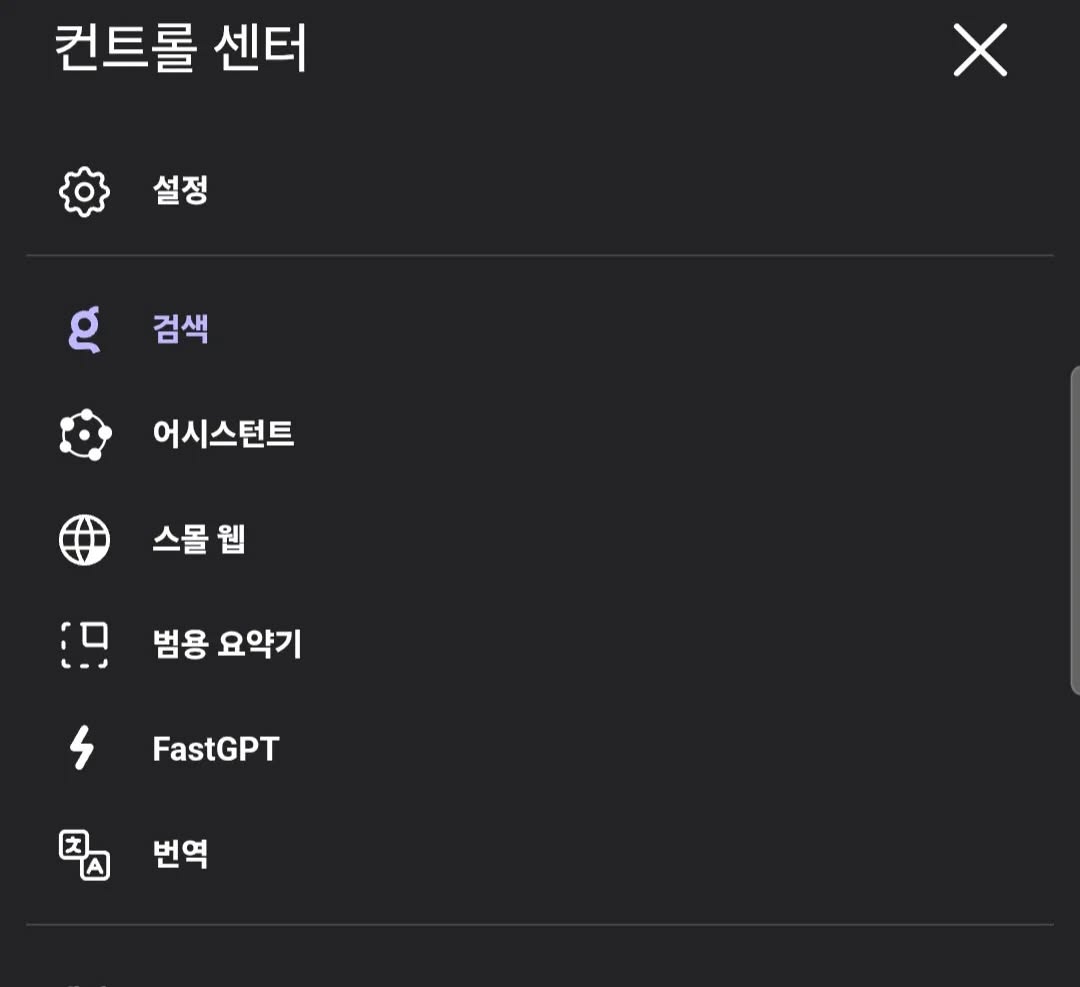
Task: Go to 스몰 웹
Action: point(198,540)
